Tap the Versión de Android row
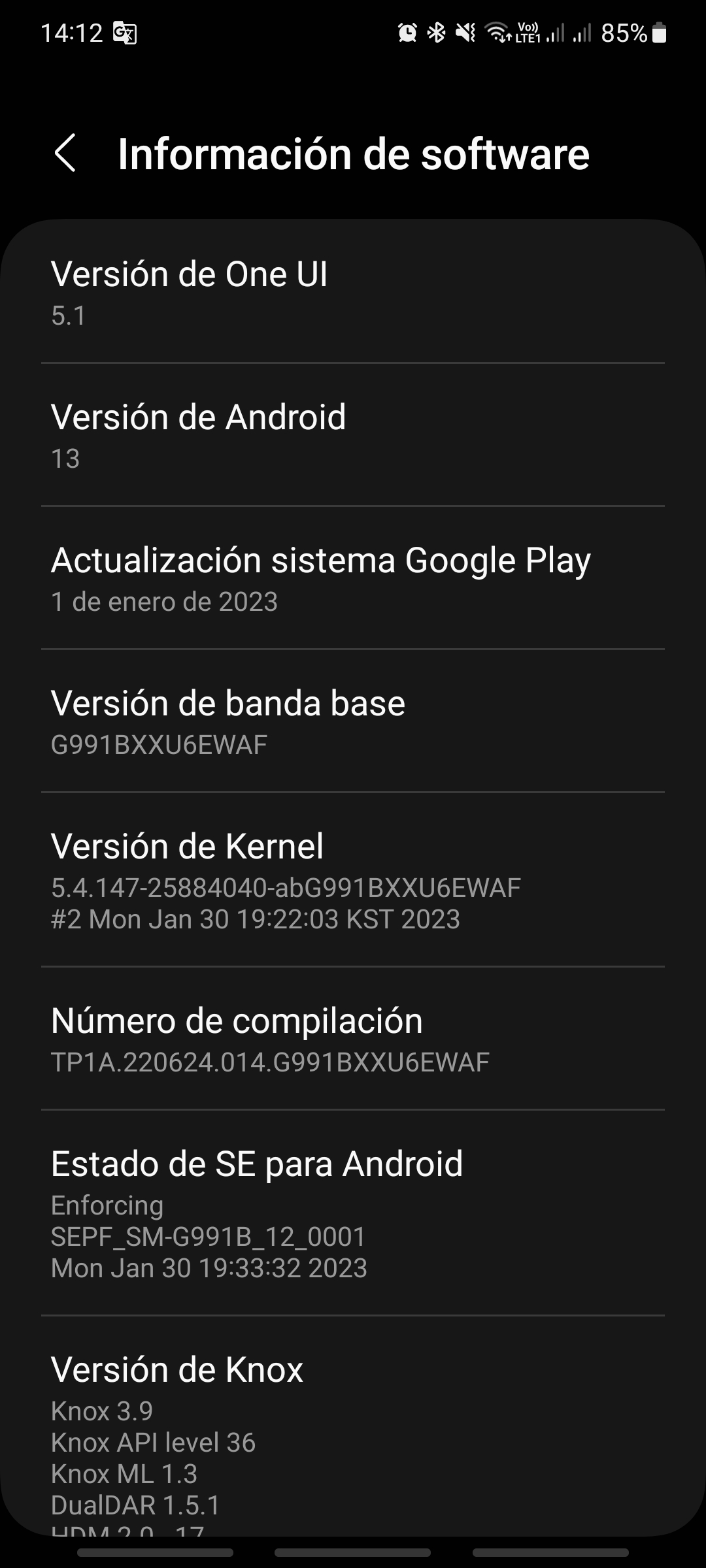 tap(353, 436)
